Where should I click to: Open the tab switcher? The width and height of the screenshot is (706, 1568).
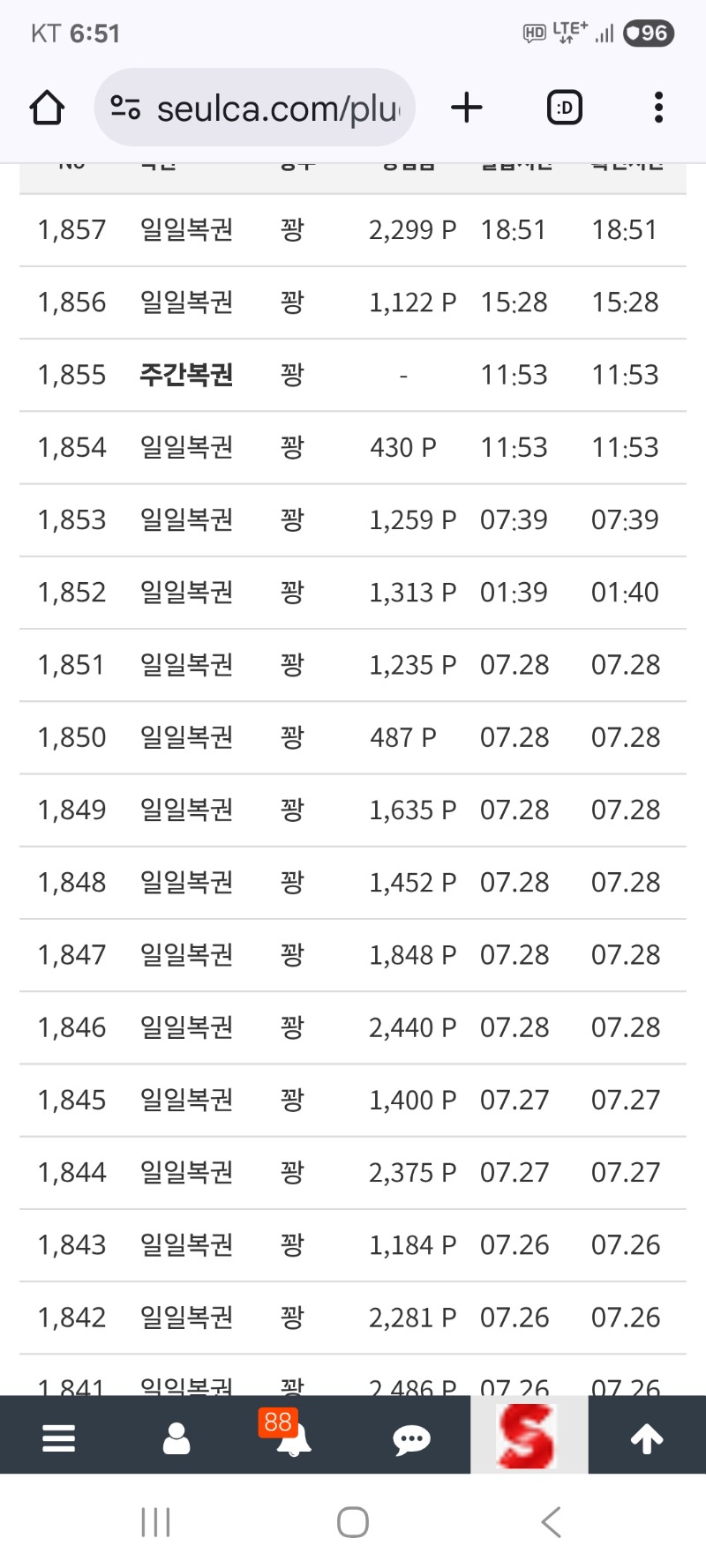[565, 108]
